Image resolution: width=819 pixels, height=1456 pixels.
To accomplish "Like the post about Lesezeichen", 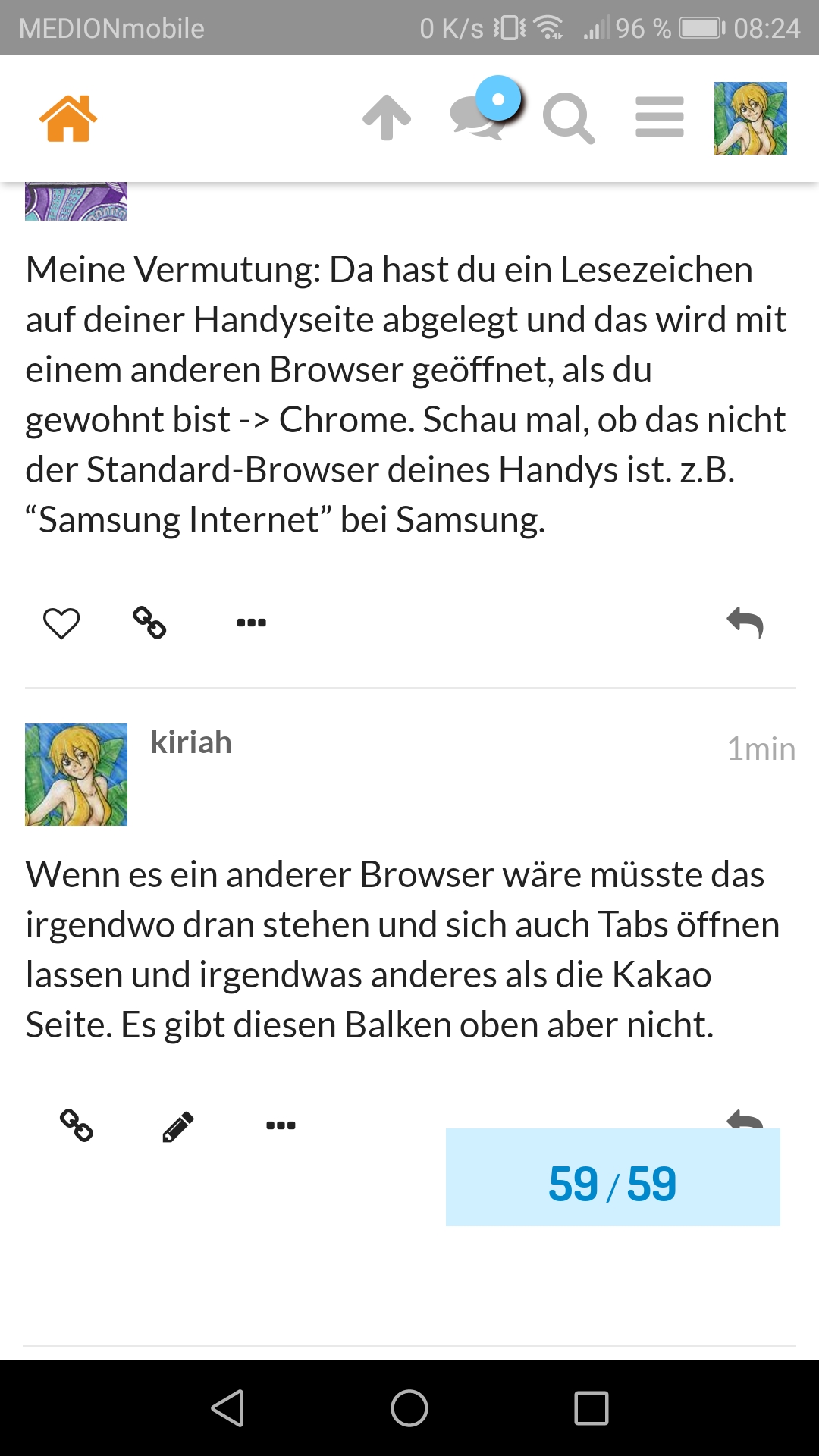I will 61,623.
